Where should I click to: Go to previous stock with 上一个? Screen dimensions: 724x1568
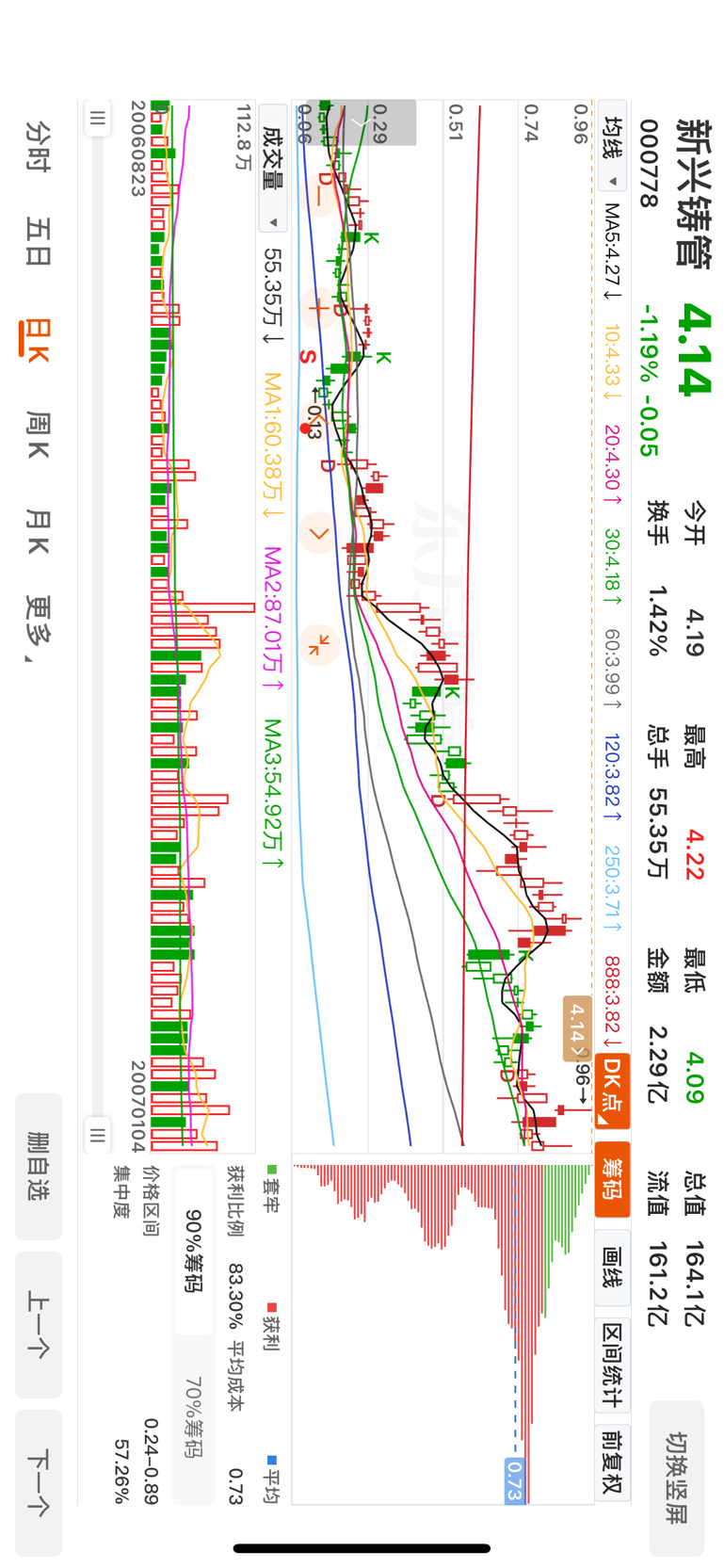coord(39,1324)
